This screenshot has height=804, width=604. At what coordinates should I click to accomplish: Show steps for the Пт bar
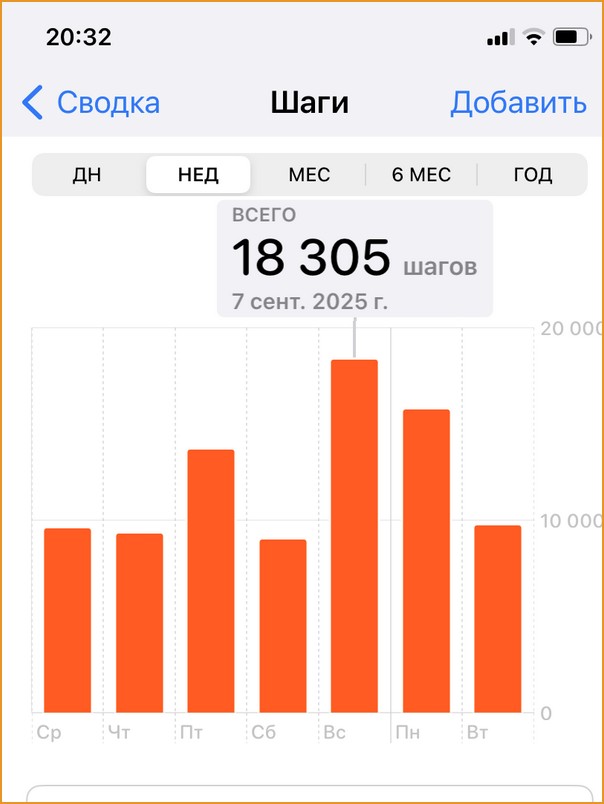(211, 580)
